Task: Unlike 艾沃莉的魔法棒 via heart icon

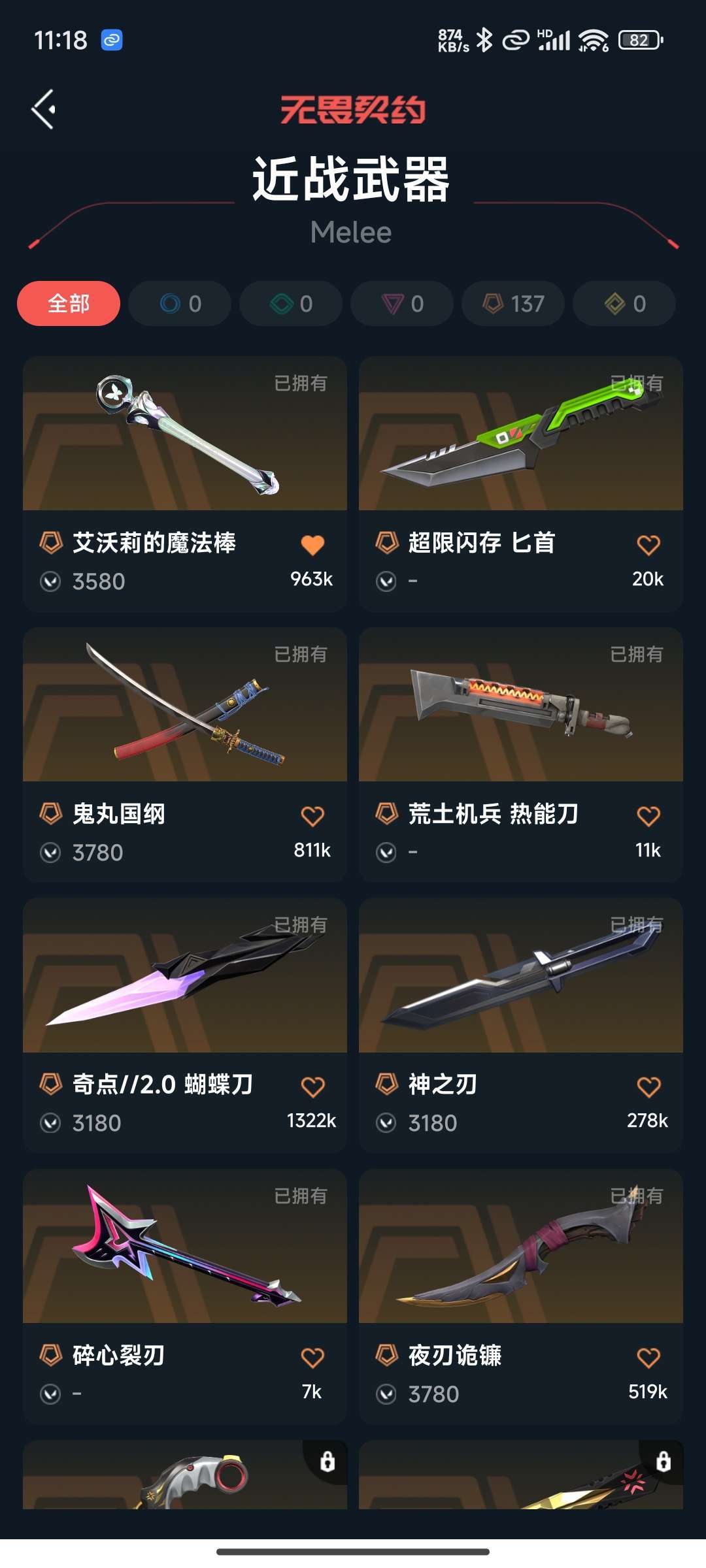Action: pos(312,545)
